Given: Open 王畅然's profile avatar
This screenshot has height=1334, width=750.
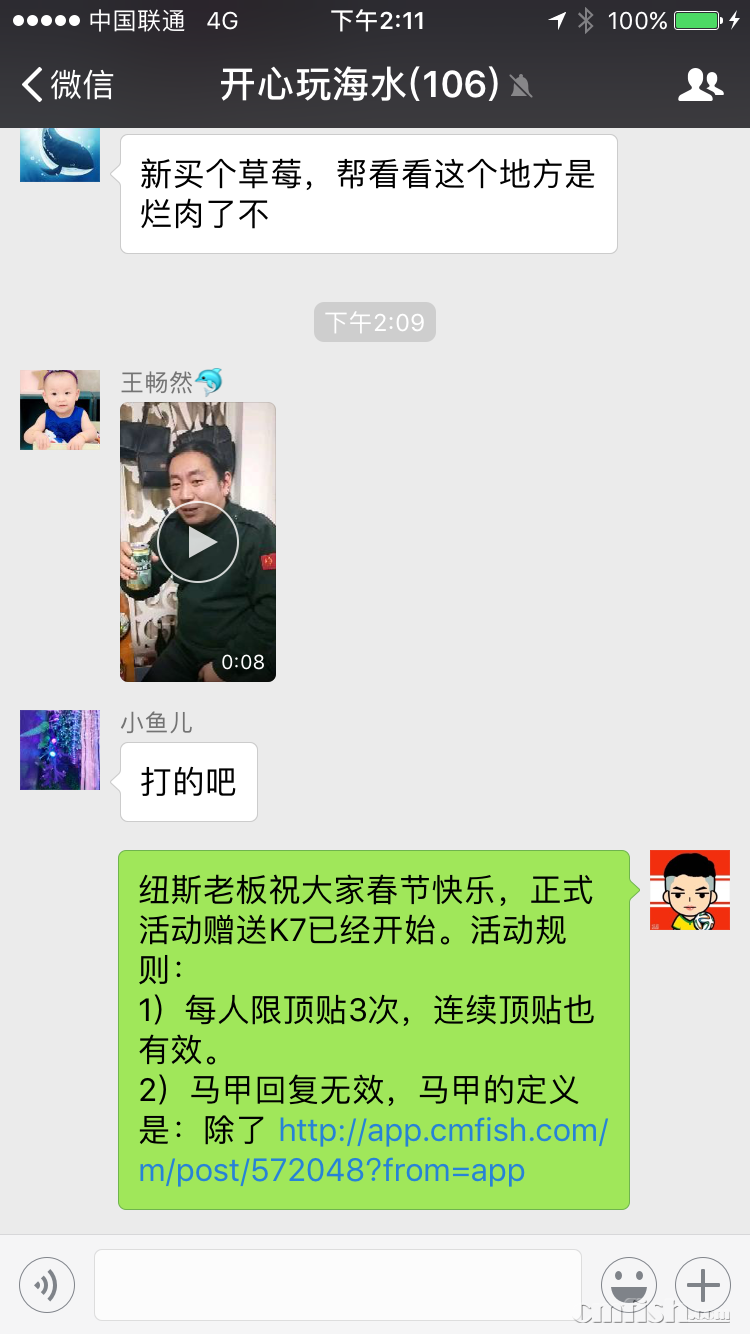Looking at the screenshot, I should click(x=60, y=409).
